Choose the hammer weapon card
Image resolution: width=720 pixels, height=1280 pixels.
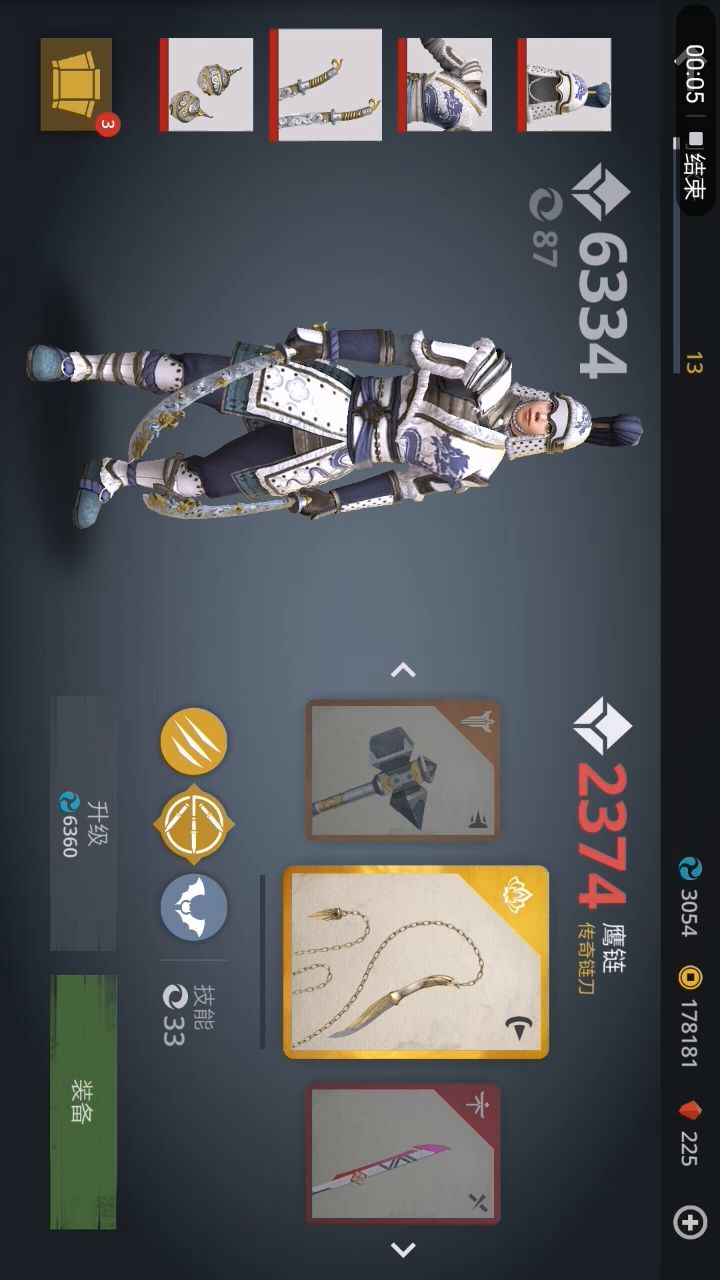[x=402, y=770]
